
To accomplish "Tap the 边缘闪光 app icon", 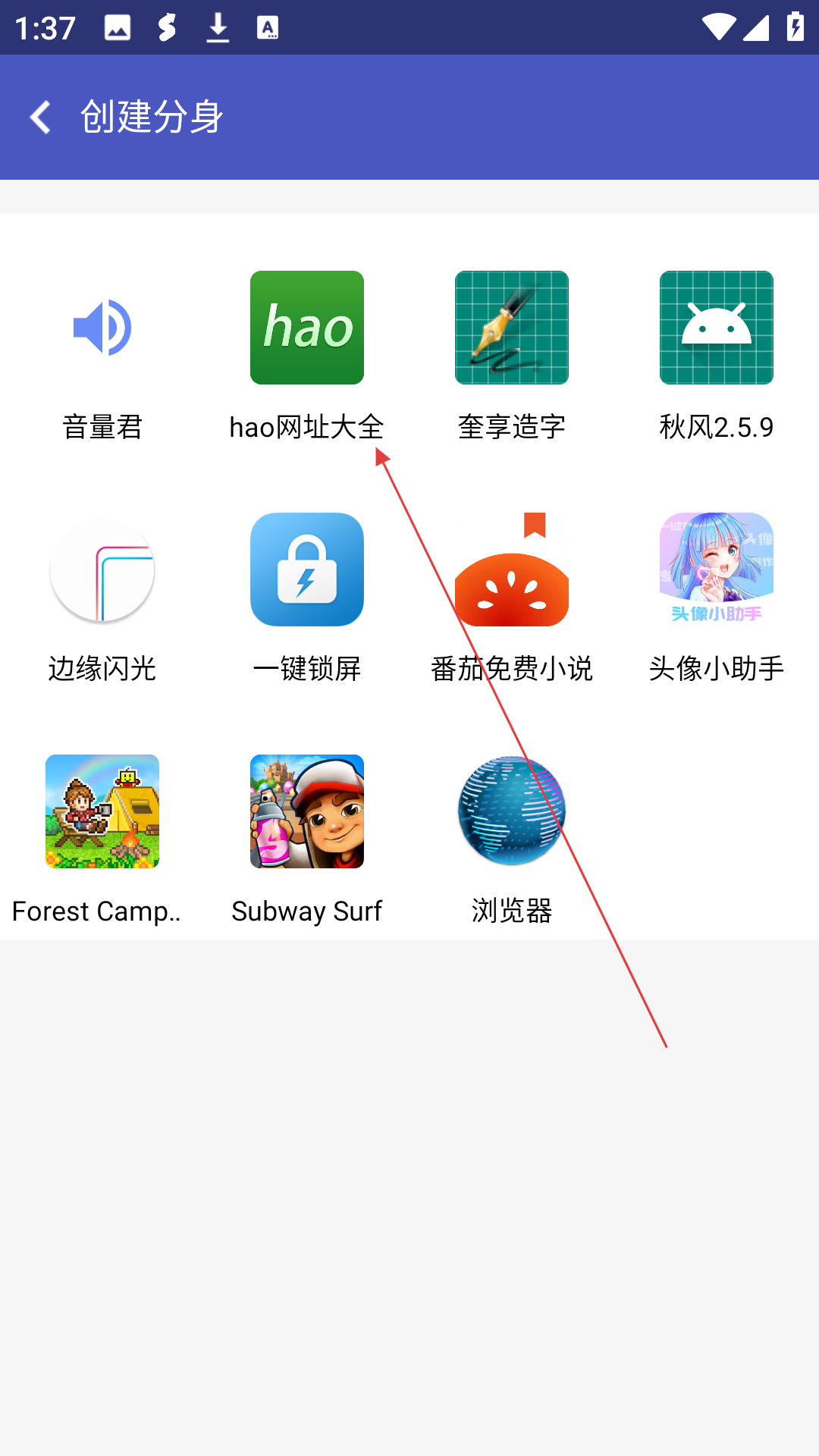I will pos(102,570).
